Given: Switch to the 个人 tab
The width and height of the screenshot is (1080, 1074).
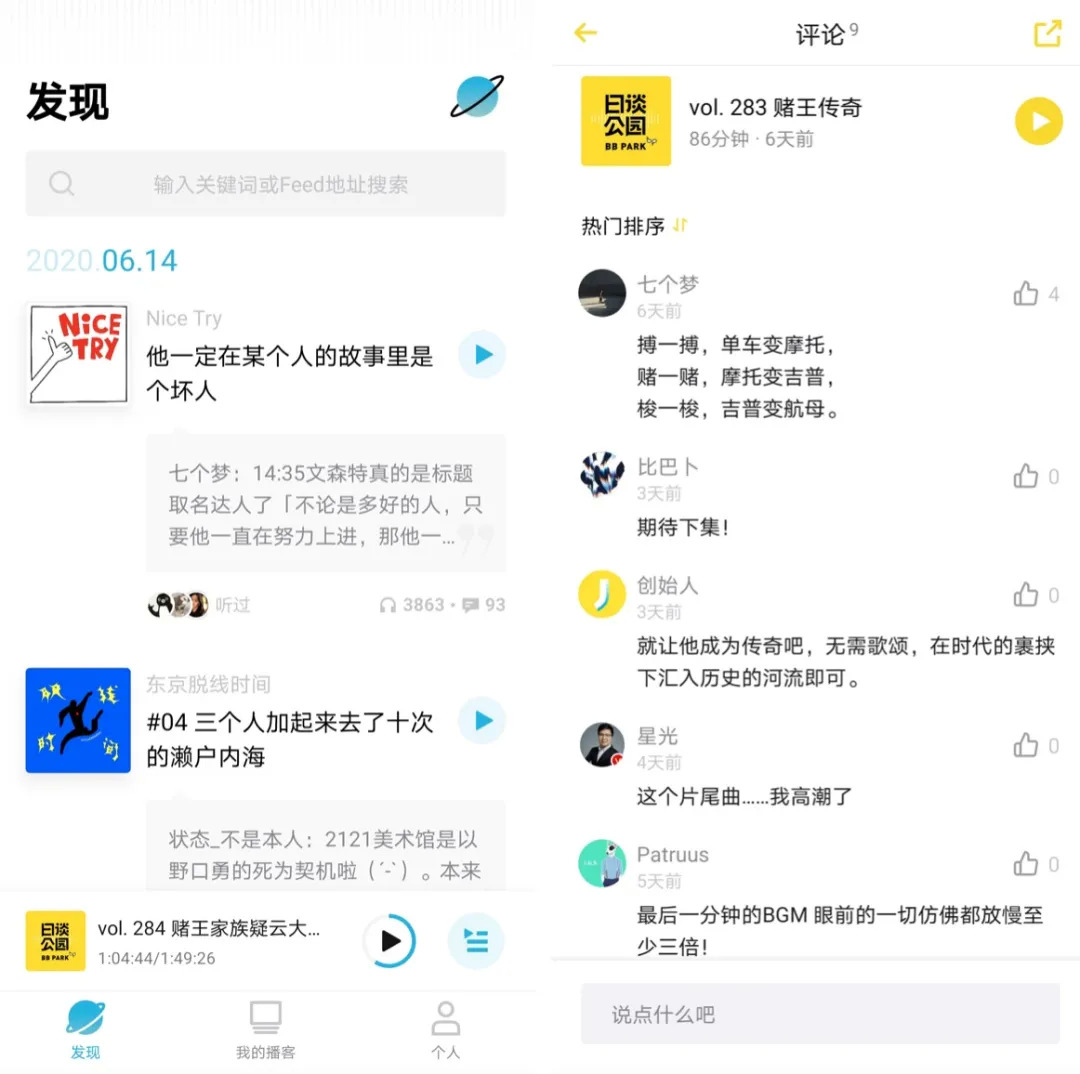Looking at the screenshot, I should 445,1030.
